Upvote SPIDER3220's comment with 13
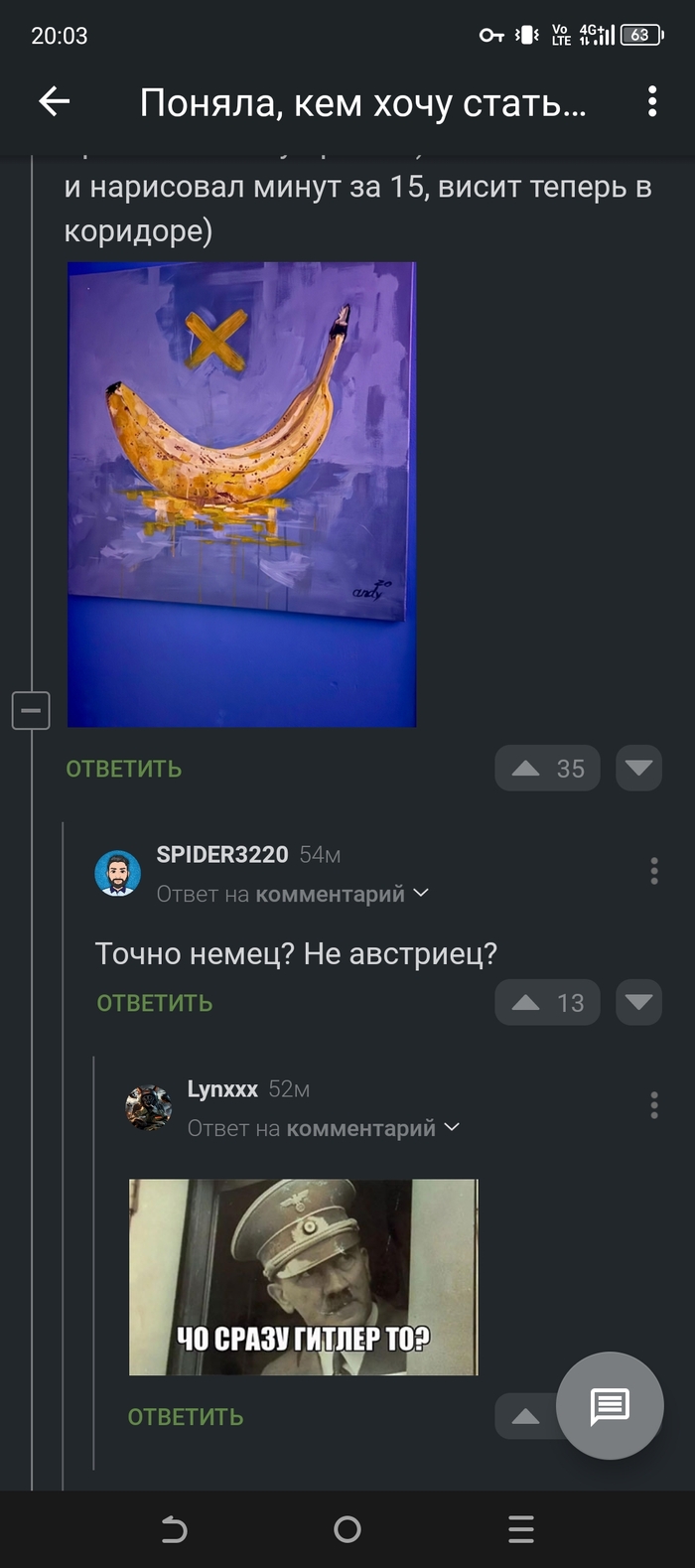Image resolution: width=695 pixels, height=1568 pixels. [547, 1003]
